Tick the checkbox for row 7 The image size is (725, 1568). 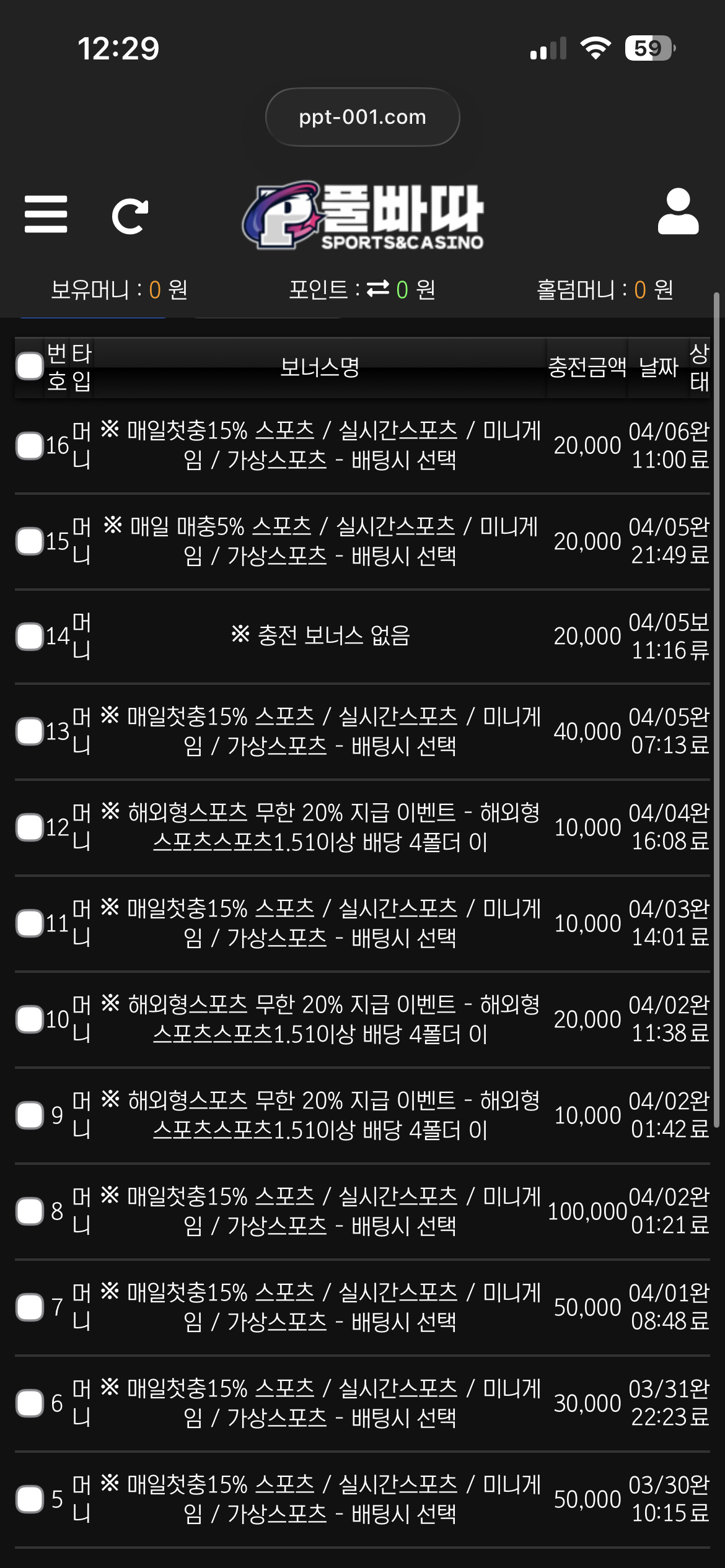point(29,1307)
